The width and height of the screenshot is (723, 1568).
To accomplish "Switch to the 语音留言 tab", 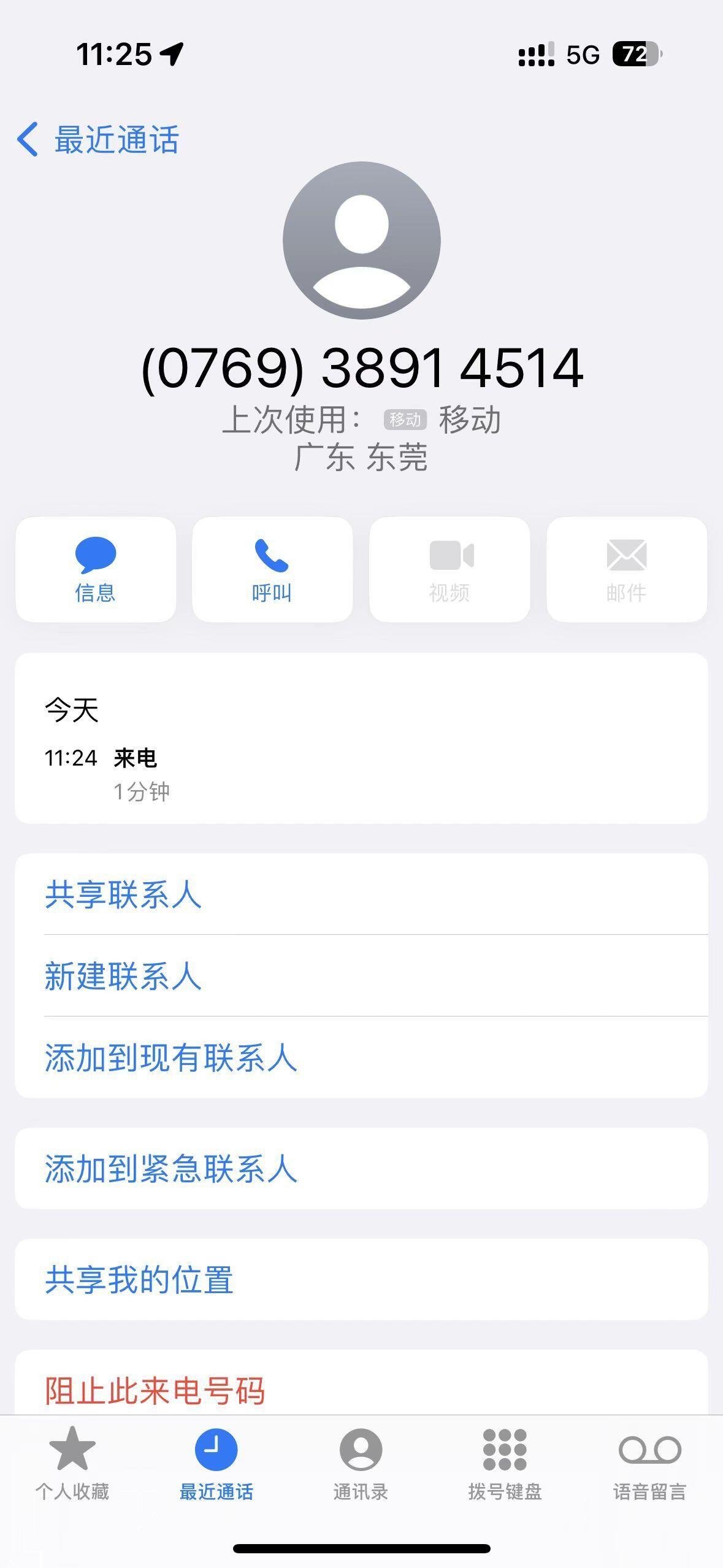I will point(649,1464).
